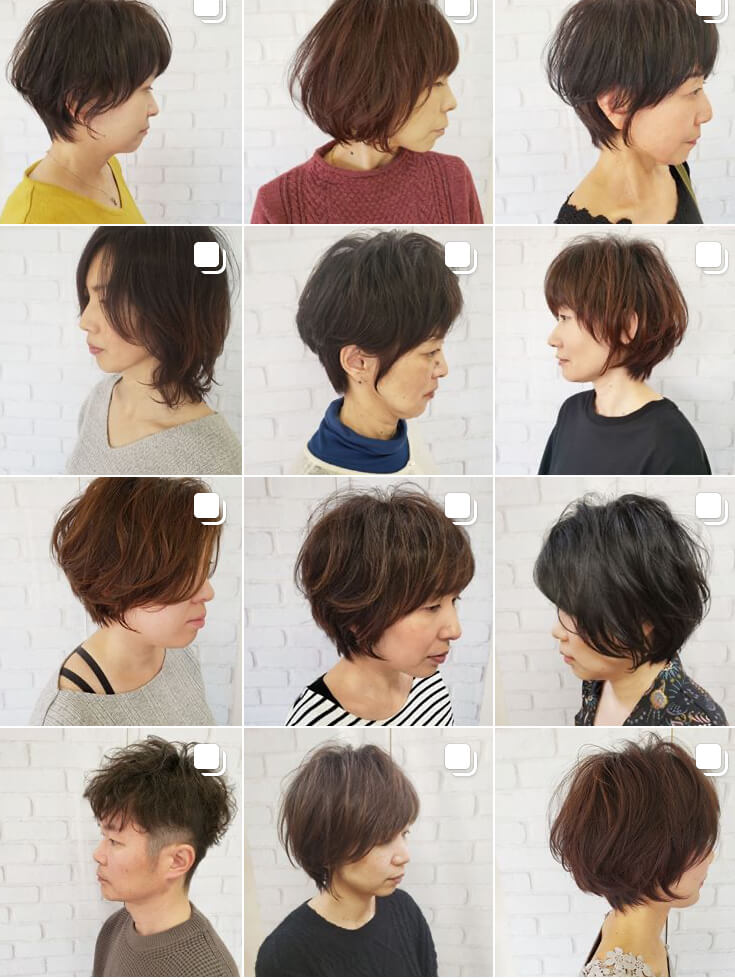Open the post with the yellow top
This screenshot has height=979, width=735.
pos(120,110)
